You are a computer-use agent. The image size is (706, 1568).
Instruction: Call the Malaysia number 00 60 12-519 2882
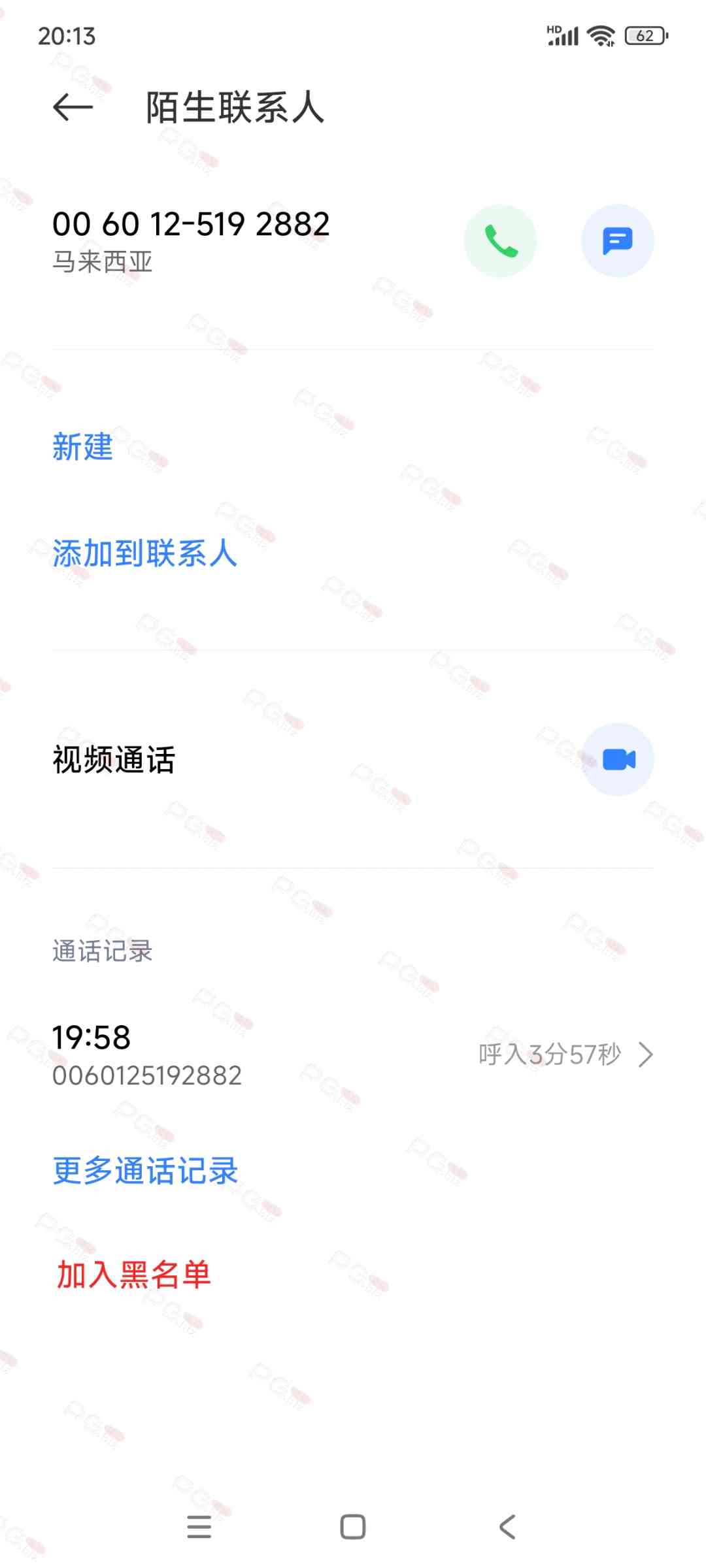pyautogui.click(x=500, y=241)
